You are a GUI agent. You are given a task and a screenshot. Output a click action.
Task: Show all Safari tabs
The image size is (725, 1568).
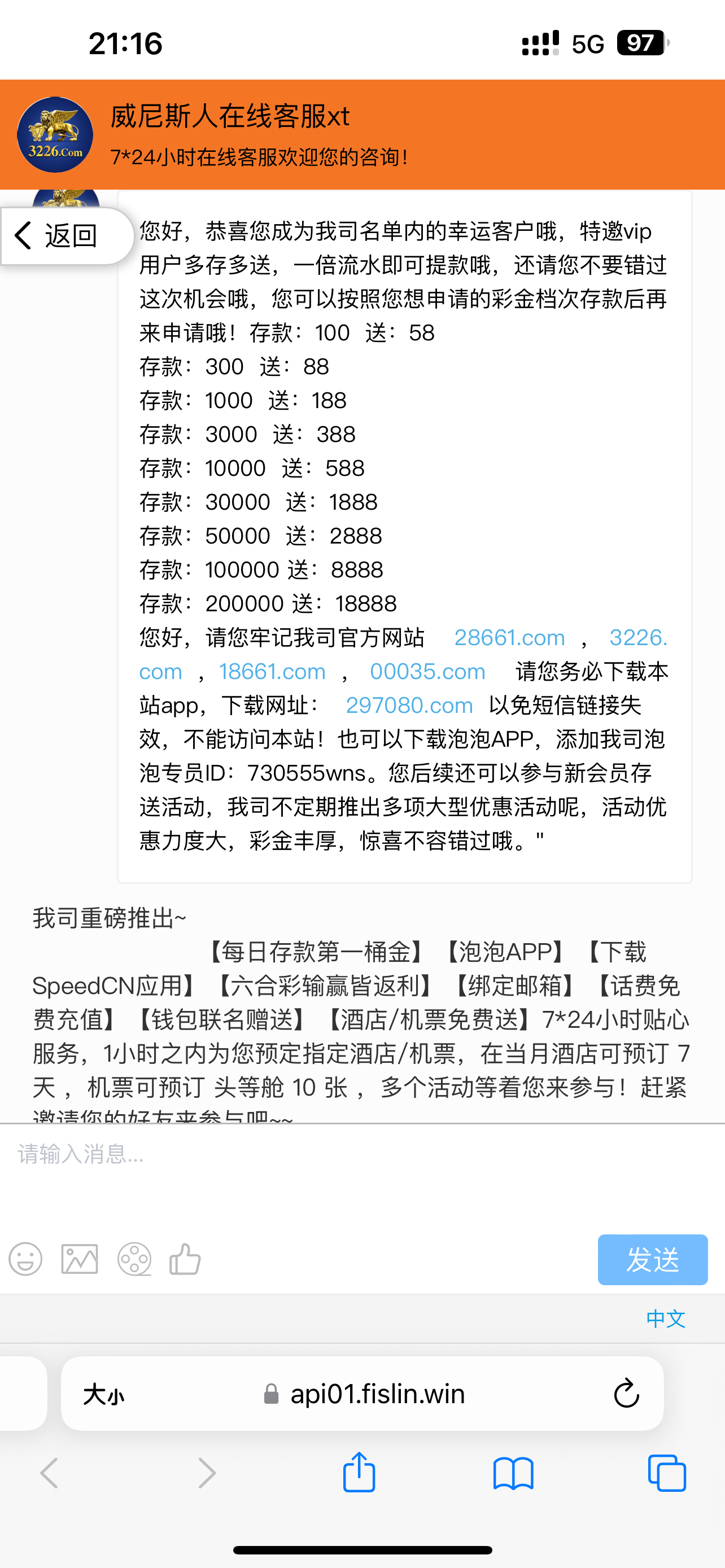(667, 1473)
